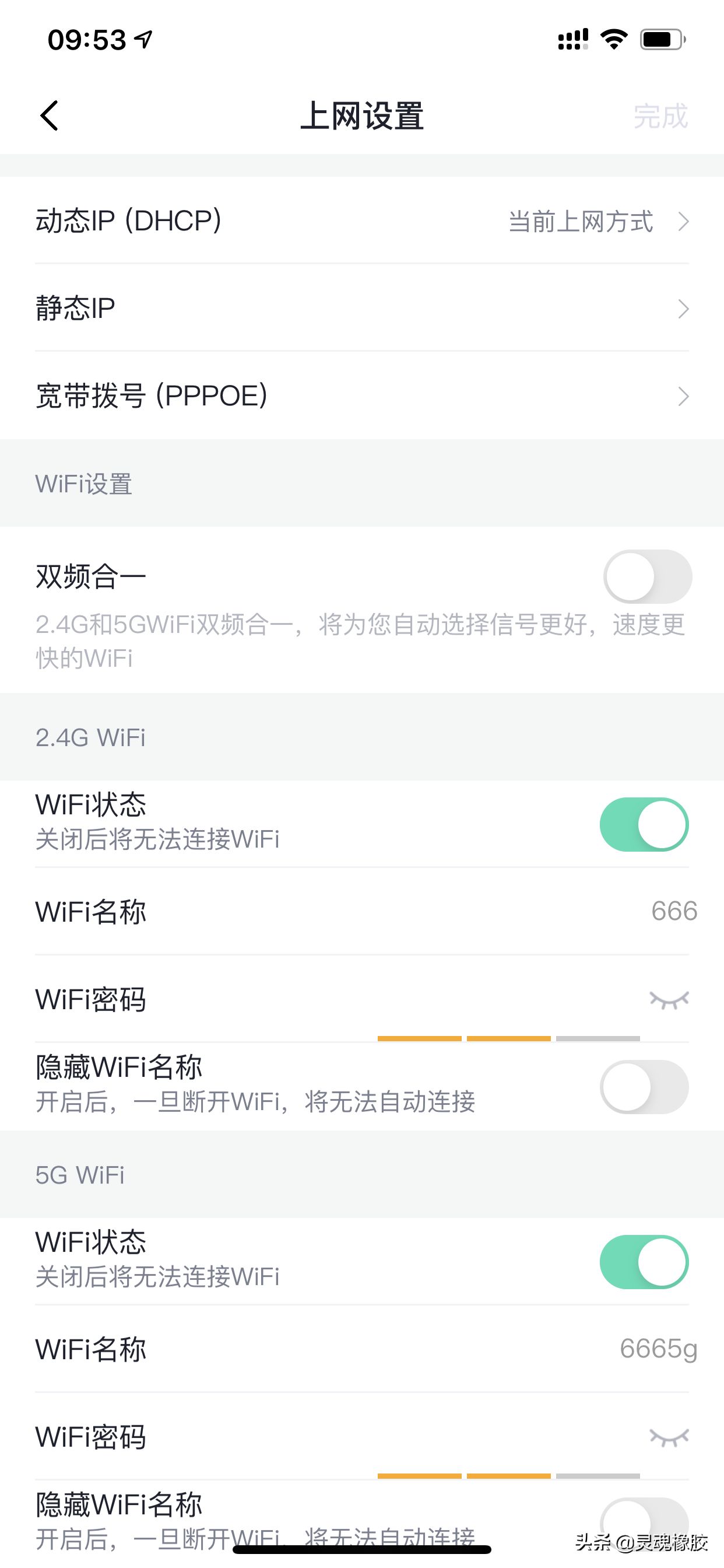Reveal the 2.4G WiFi密码 with eye icon
Viewport: 724px width, 1568px height.
(669, 999)
